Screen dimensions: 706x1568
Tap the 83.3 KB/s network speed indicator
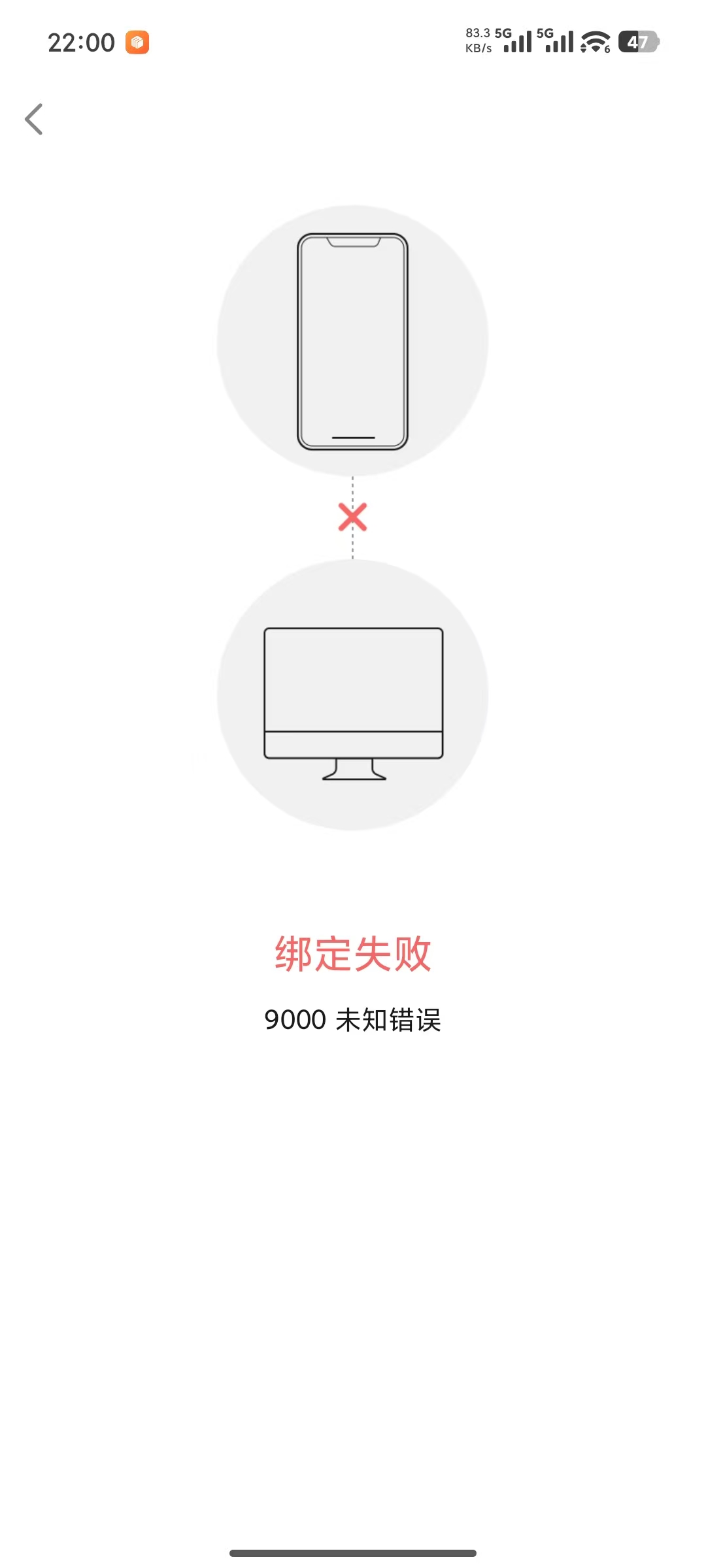pyautogui.click(x=480, y=41)
